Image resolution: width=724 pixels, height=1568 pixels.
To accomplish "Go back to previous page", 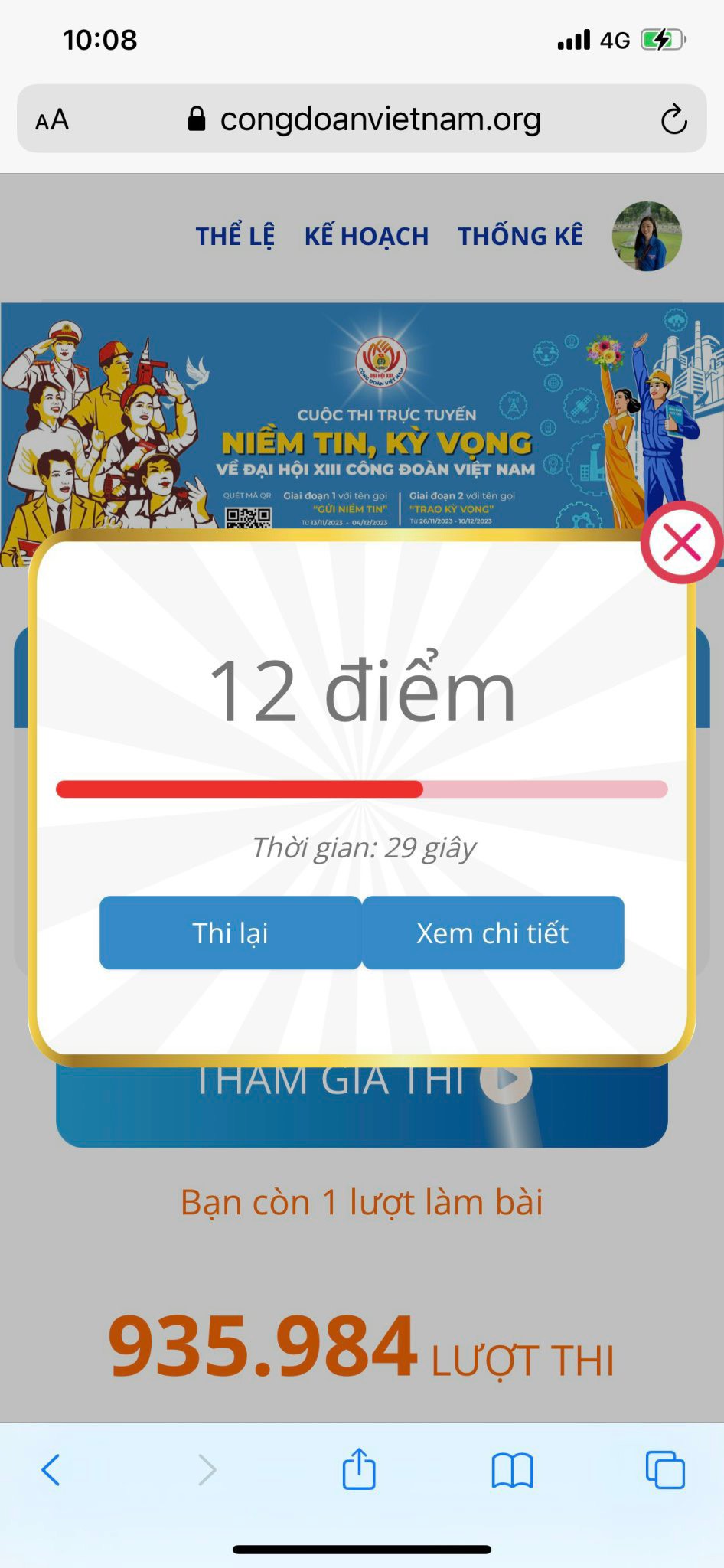I will point(51,1469).
